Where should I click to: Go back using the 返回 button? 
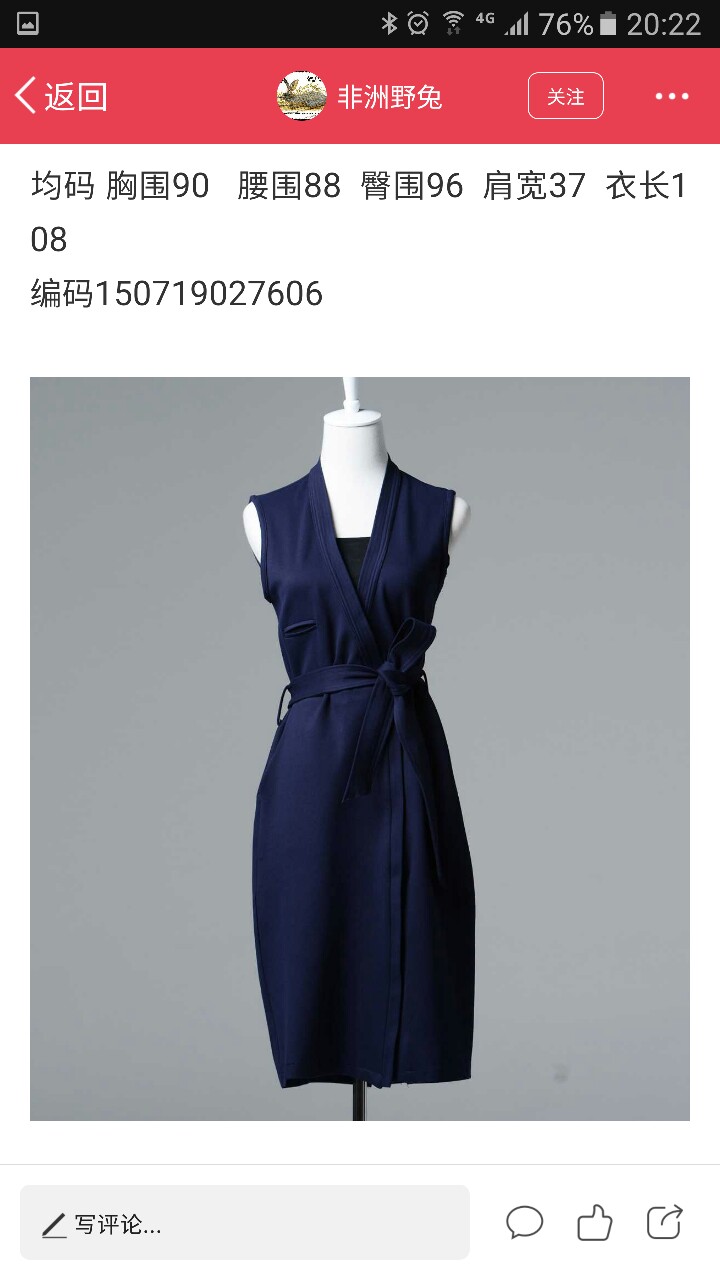[61, 96]
